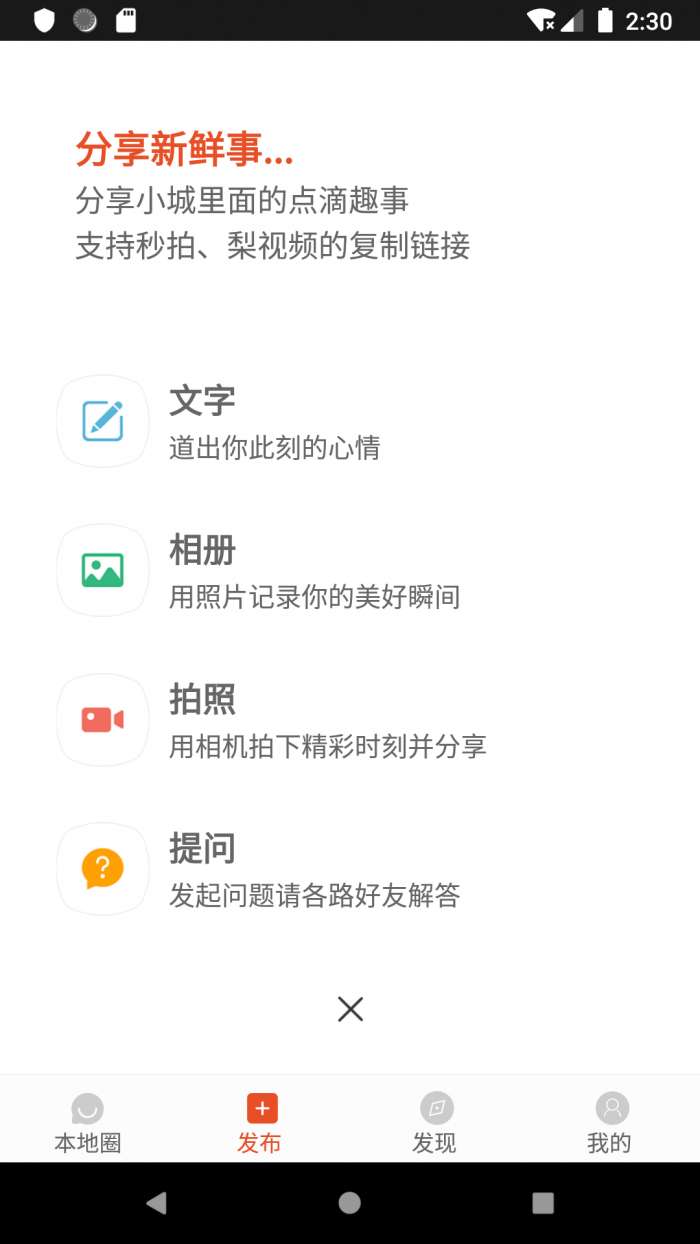Tap the 发布 tab

(x=260, y=1122)
